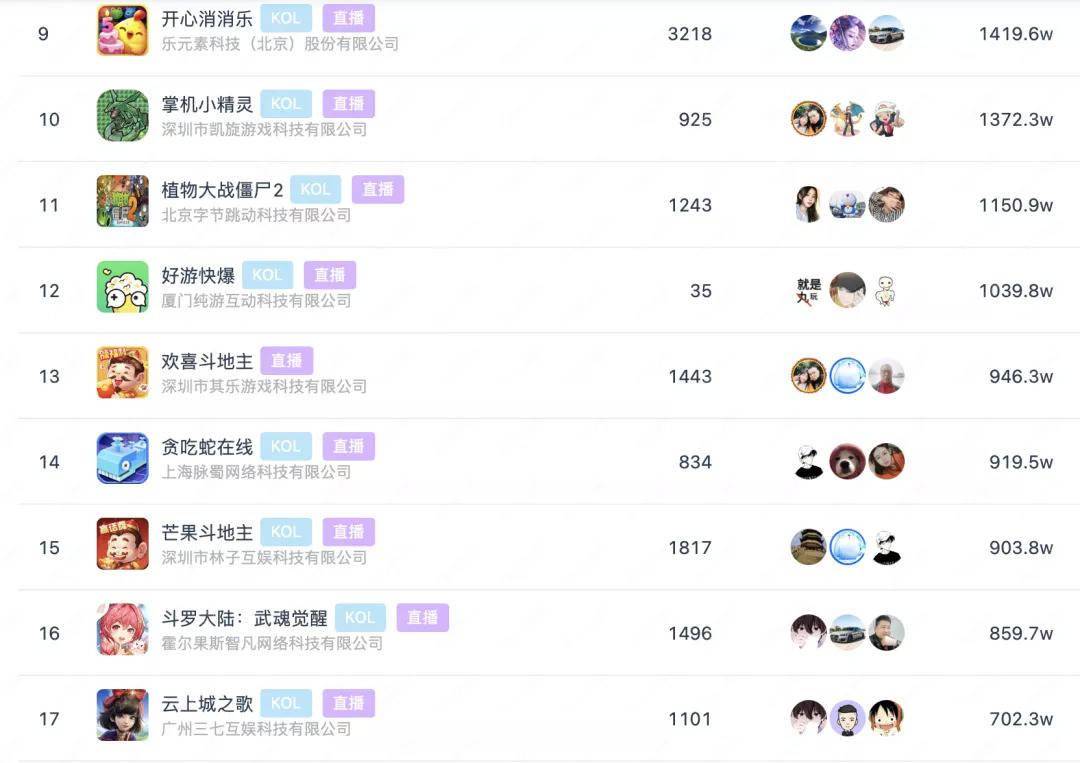This screenshot has width=1080, height=763.
Task: Tap the 直播 tag next to 欢喜斗地主
Action: [x=287, y=361]
